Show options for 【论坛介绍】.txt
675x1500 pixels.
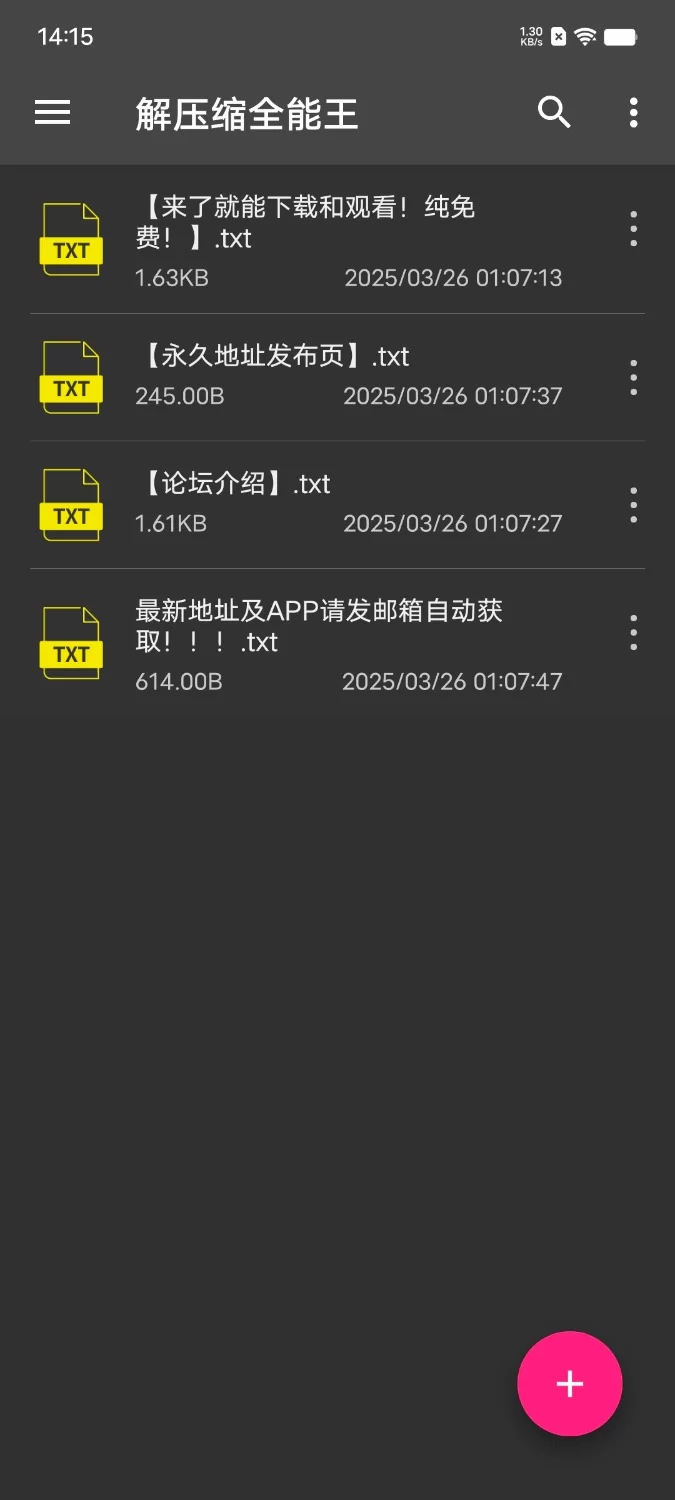[633, 505]
